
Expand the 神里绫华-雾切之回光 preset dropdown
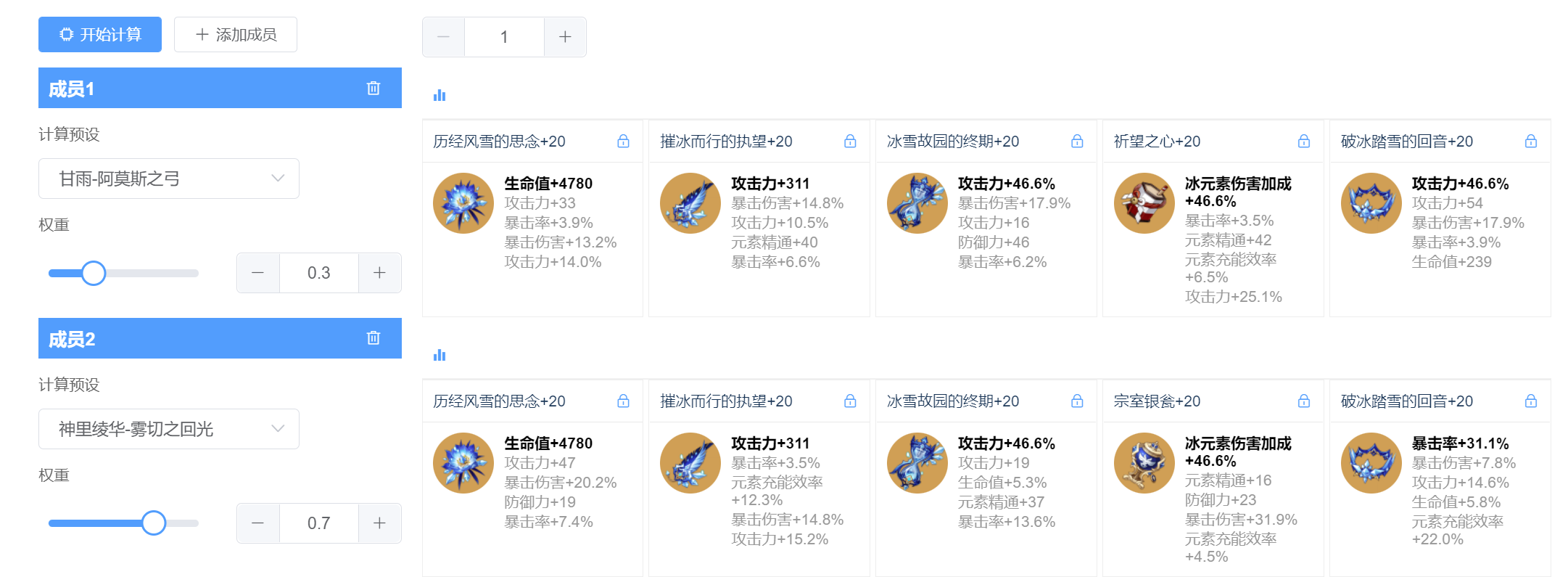pos(169,429)
